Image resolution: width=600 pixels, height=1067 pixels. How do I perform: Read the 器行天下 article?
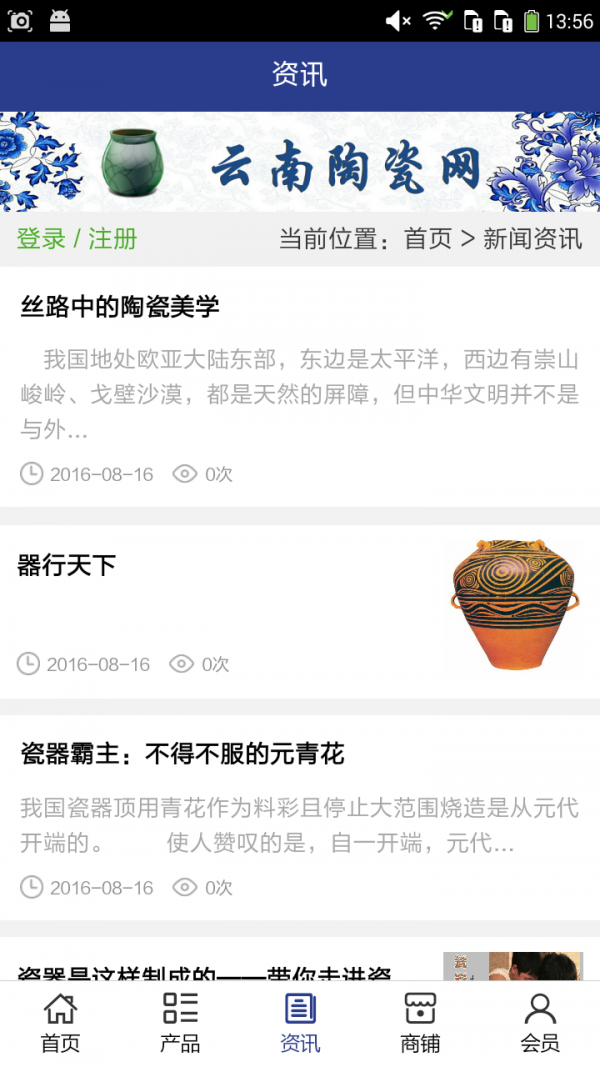click(x=67, y=566)
